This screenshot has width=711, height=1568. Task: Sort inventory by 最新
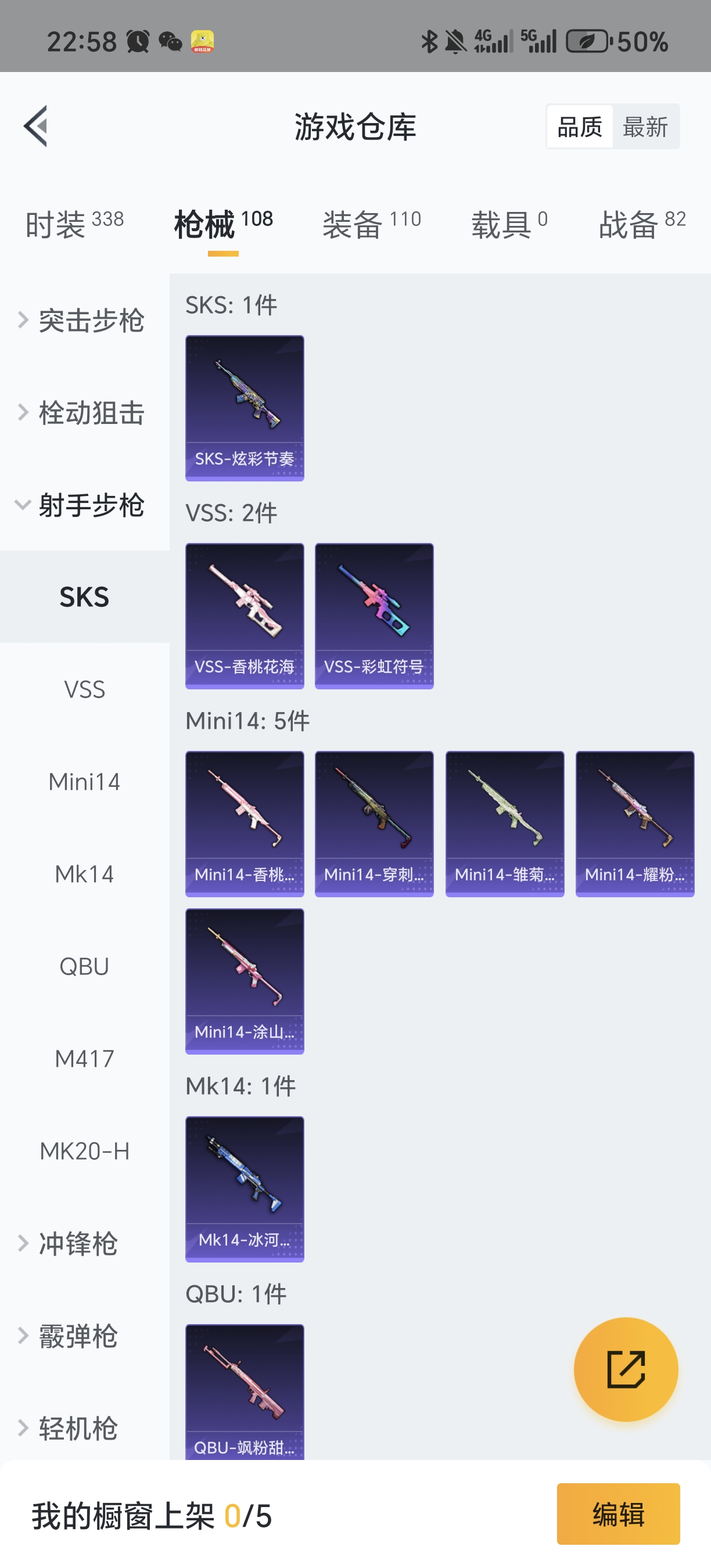[645, 127]
